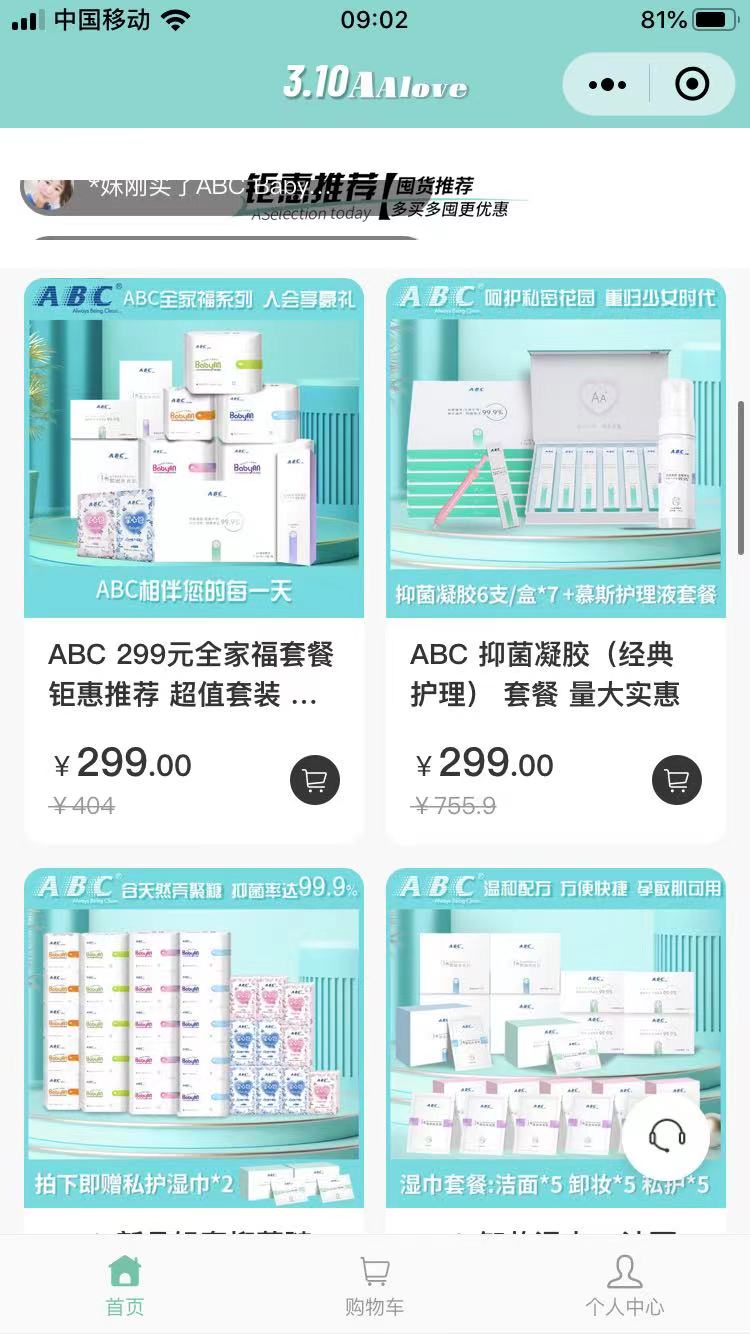This screenshot has width=750, height=1334.
Task: Switch to the 购物车 tab
Action: 374,1285
